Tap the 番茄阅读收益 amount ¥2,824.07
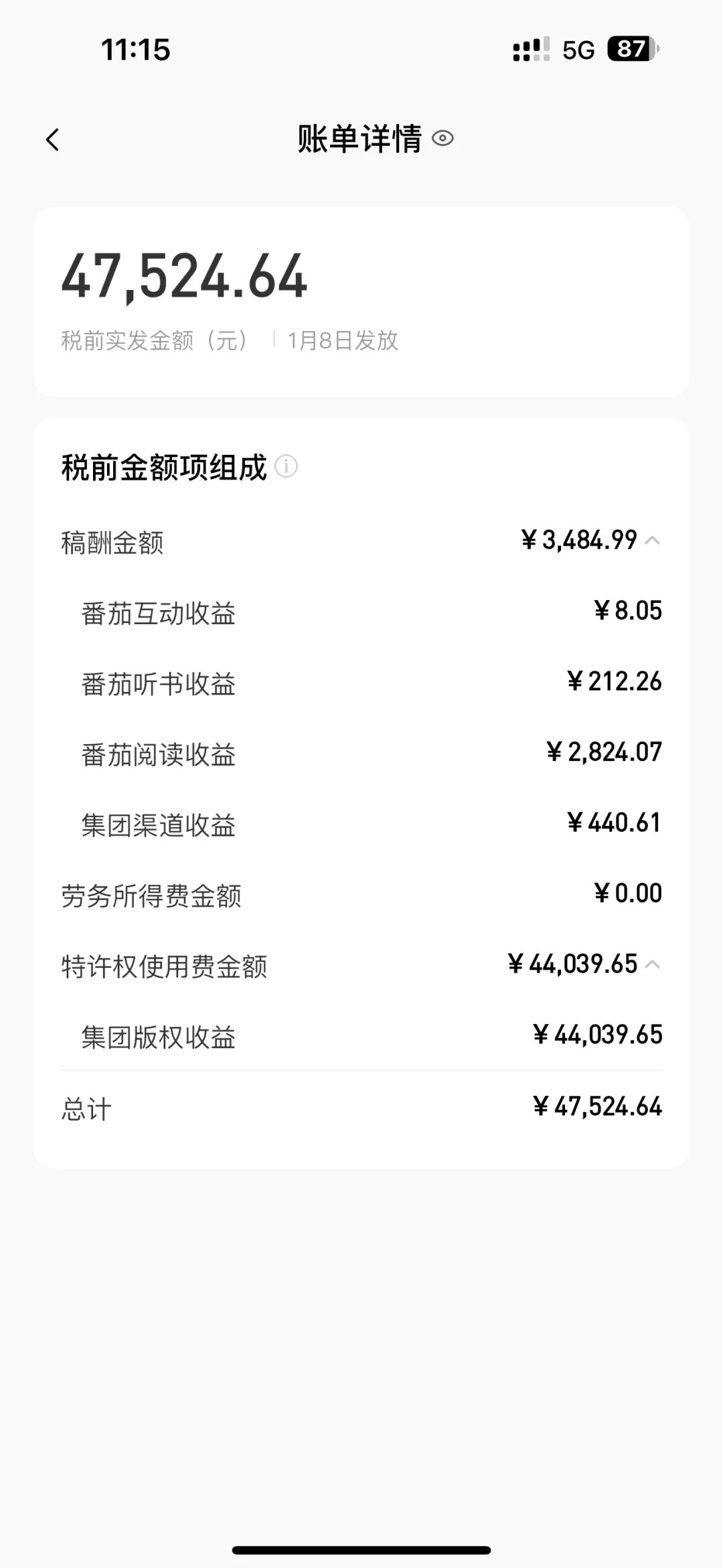 click(x=605, y=752)
